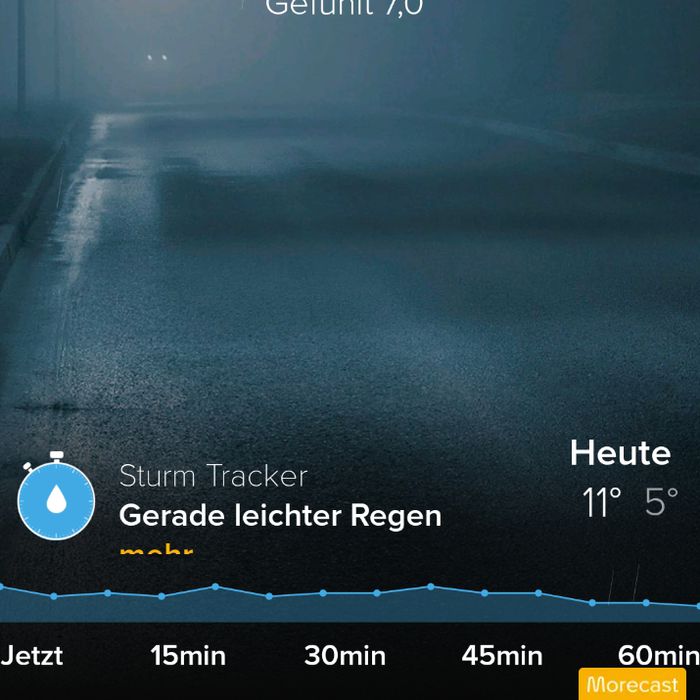Open the Gerade leichter Regen storm info
Image resolution: width=700 pixels, height=700 pixels.
point(280,516)
